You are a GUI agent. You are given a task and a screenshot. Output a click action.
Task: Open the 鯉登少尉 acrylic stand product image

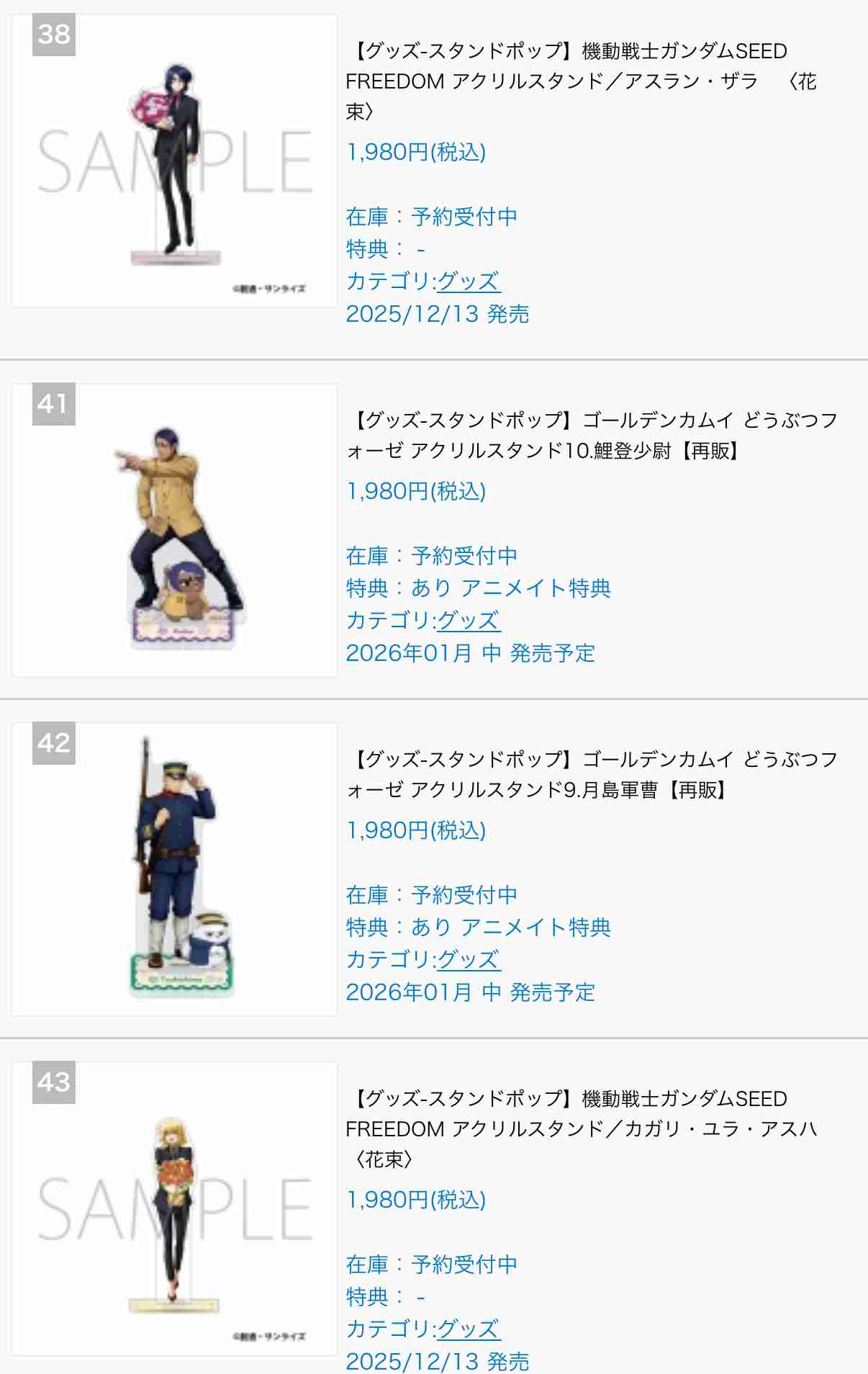pyautogui.click(x=175, y=531)
